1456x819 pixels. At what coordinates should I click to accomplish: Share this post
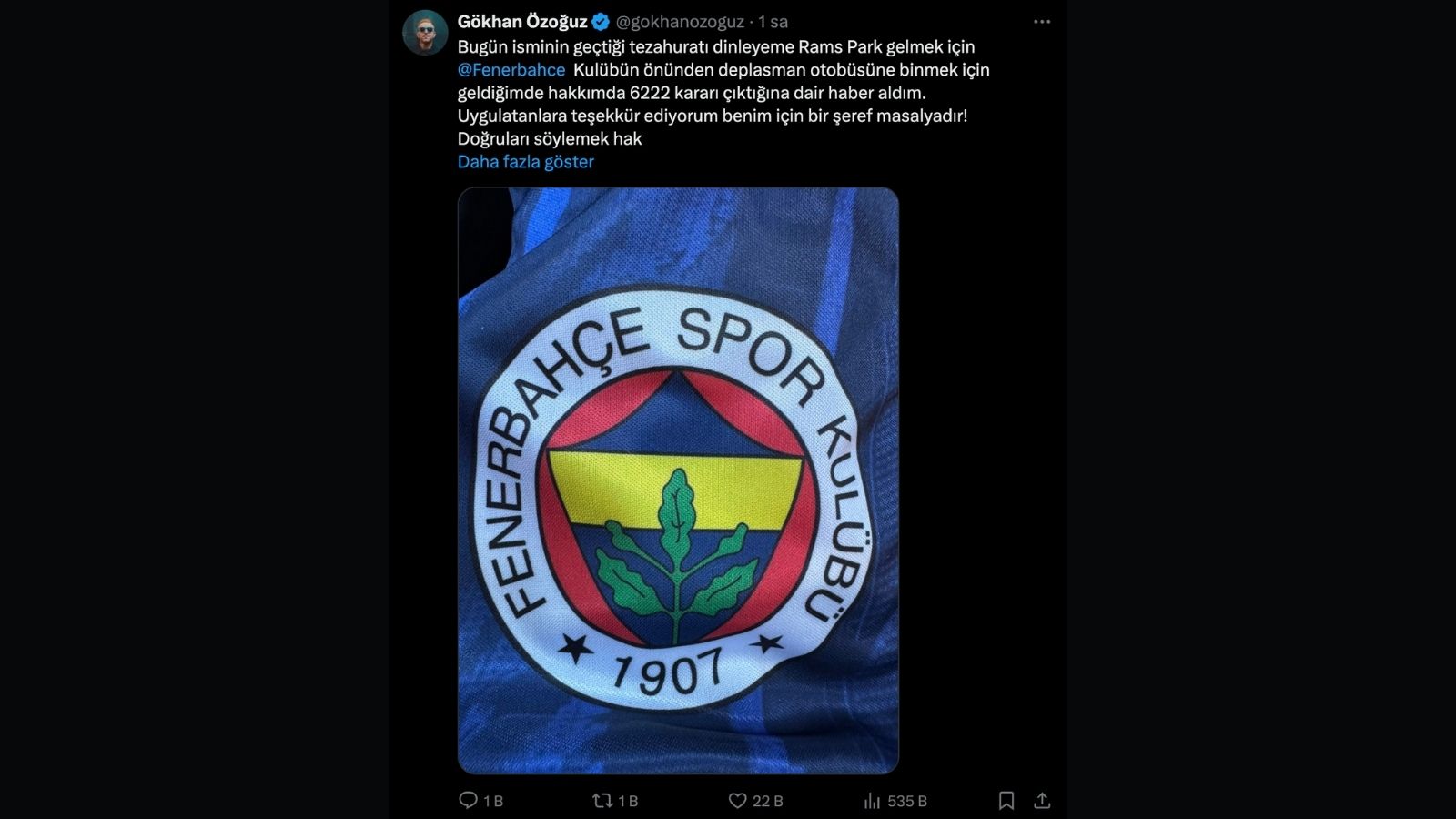pyautogui.click(x=1043, y=801)
